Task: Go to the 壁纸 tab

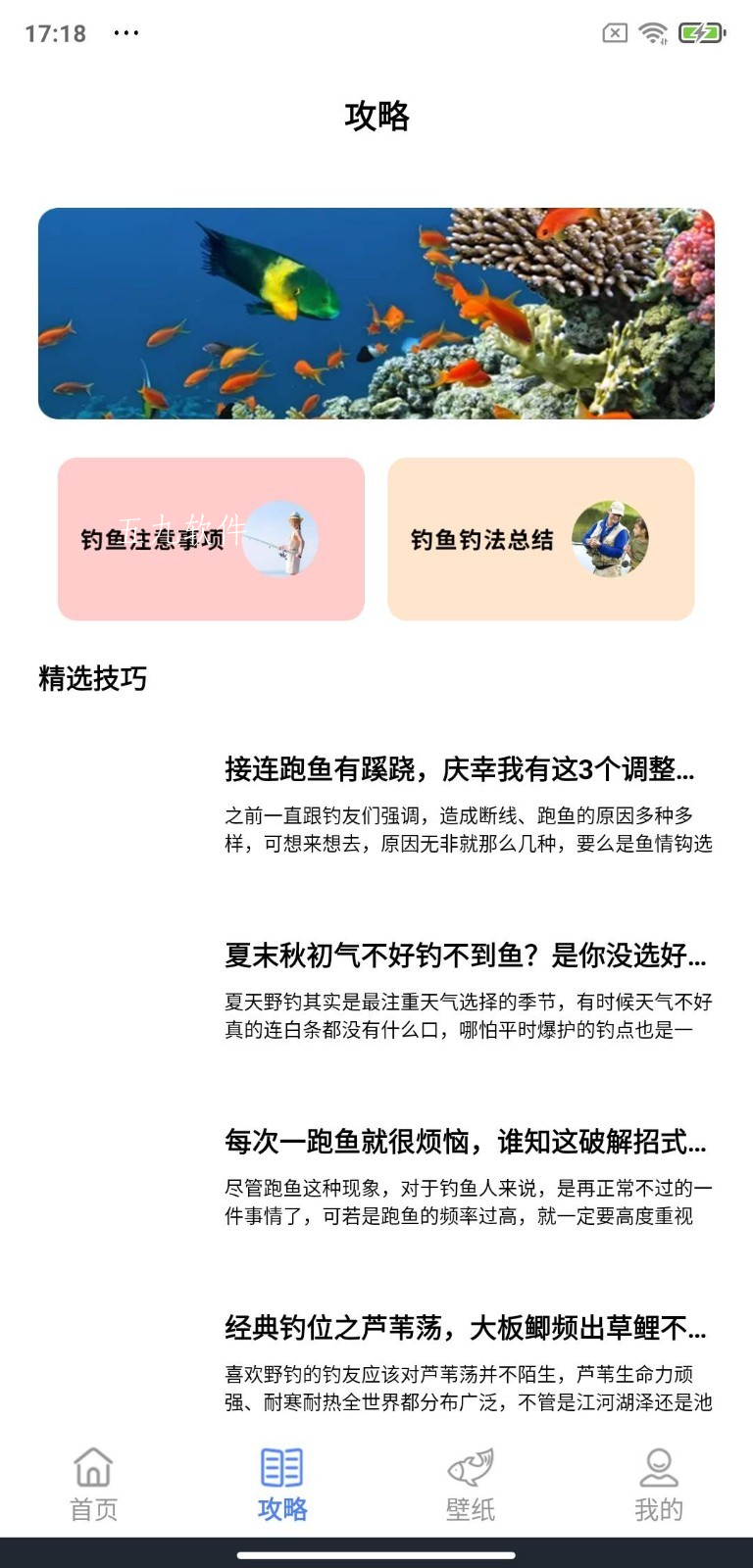Action: coord(471,1485)
